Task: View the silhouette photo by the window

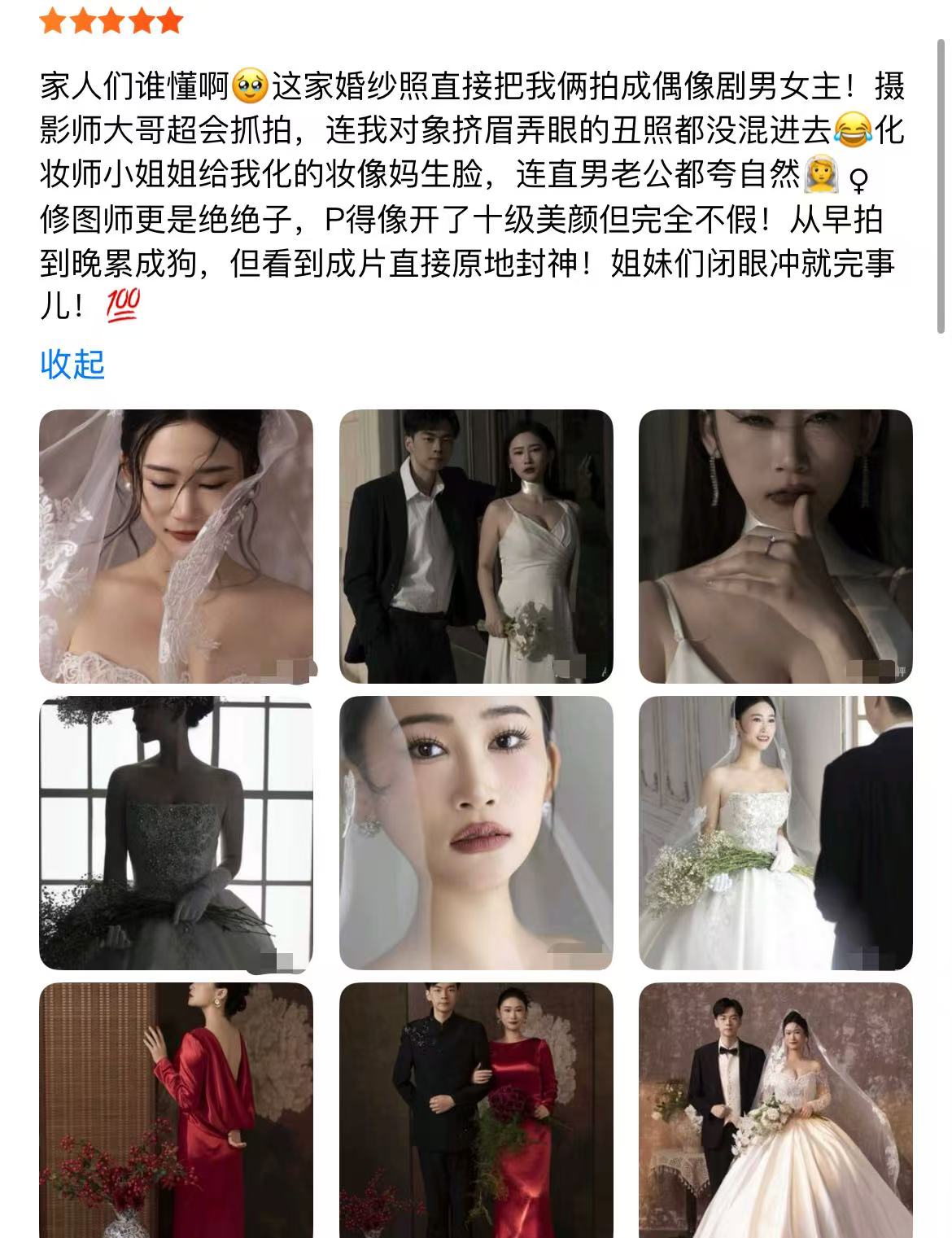Action: point(176,833)
